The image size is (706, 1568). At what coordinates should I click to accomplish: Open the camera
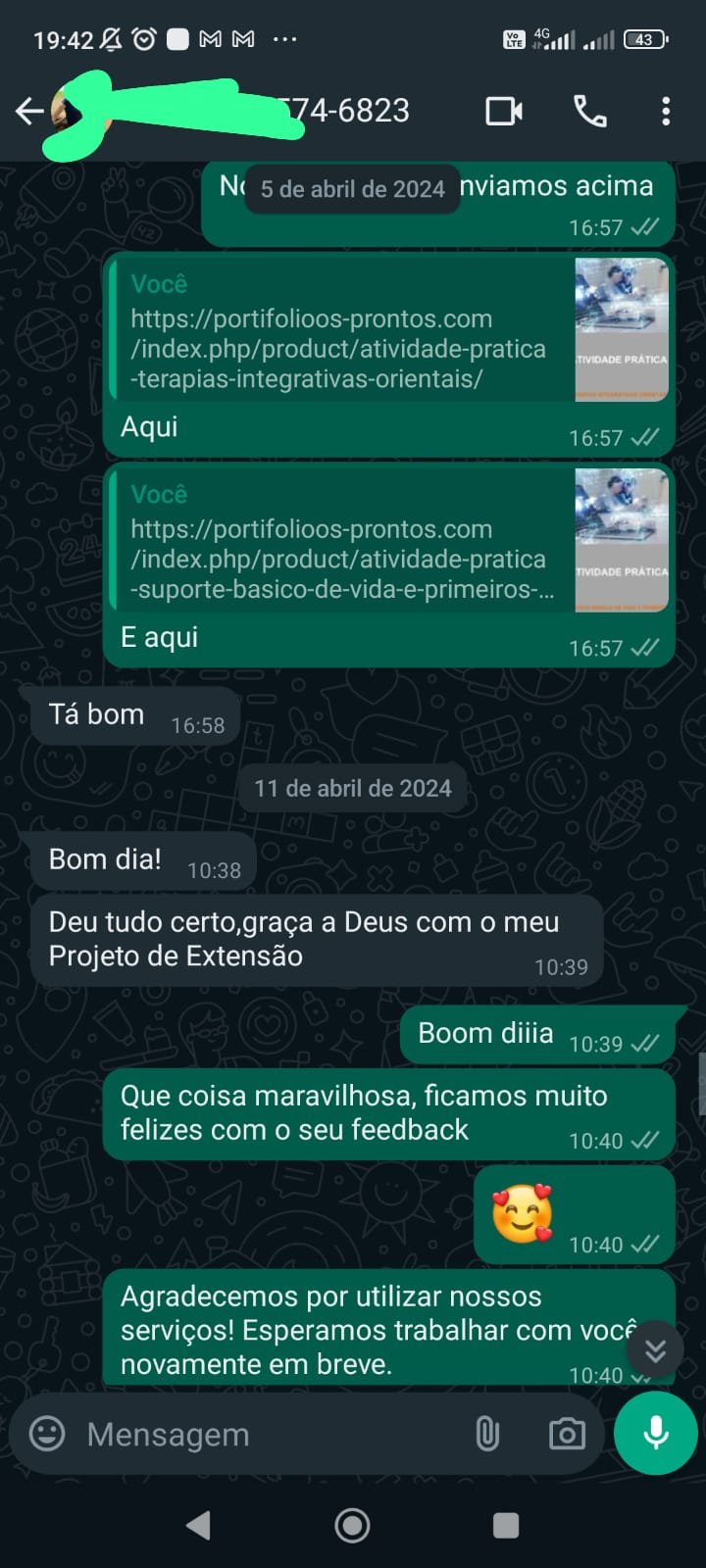coord(567,1434)
